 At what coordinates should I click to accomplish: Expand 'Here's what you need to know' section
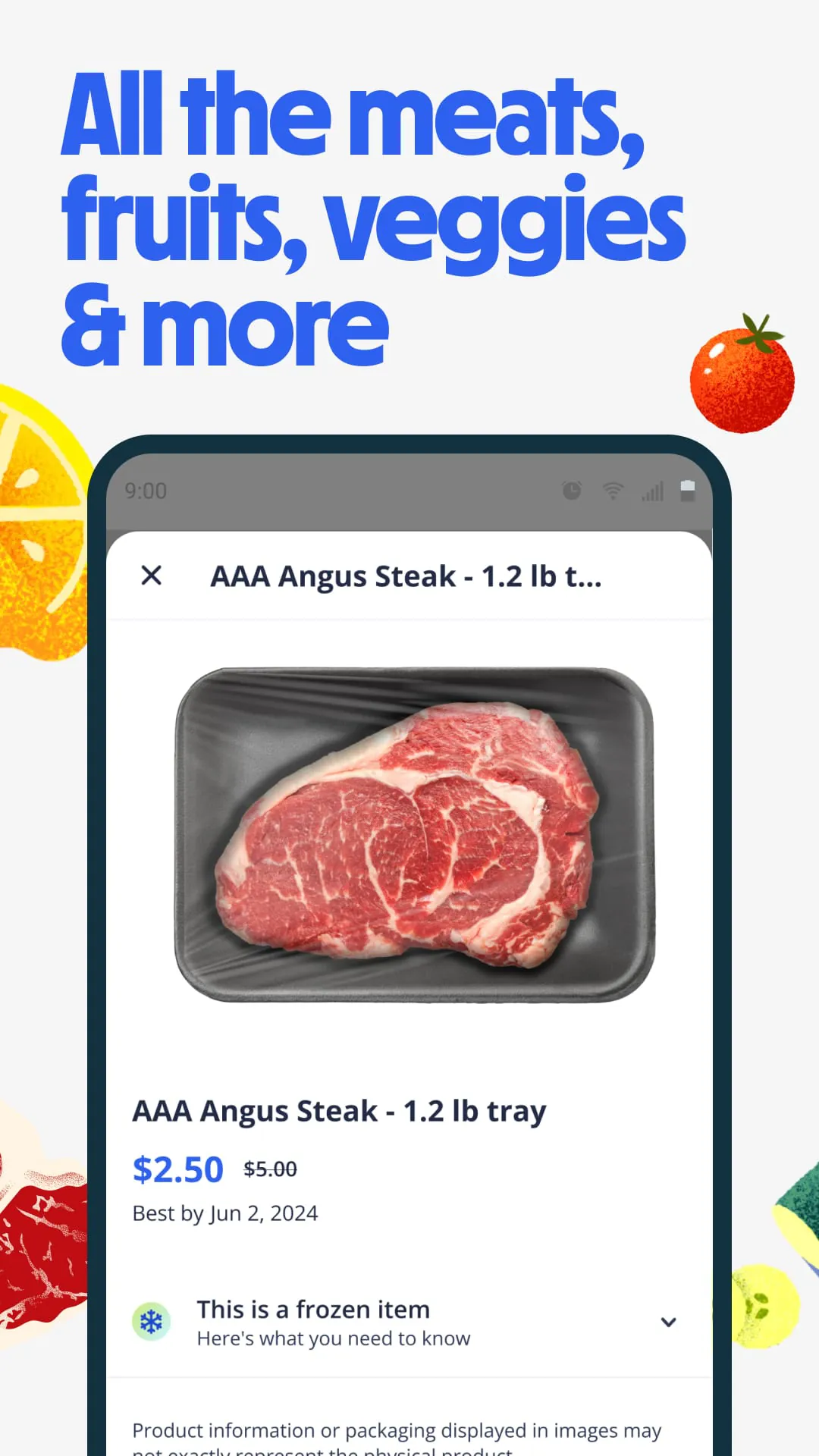(334, 1338)
